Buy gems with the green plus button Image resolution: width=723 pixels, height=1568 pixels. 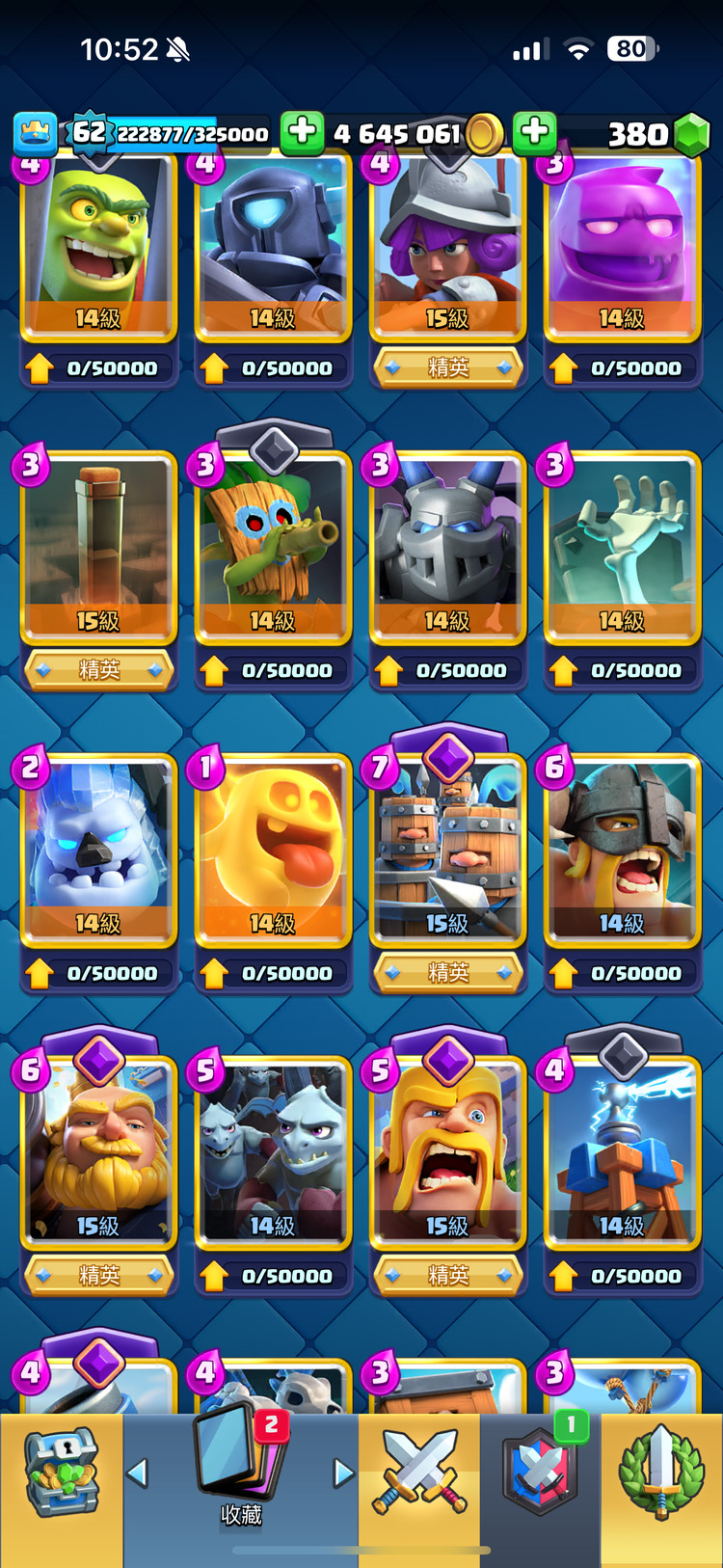[x=535, y=132]
